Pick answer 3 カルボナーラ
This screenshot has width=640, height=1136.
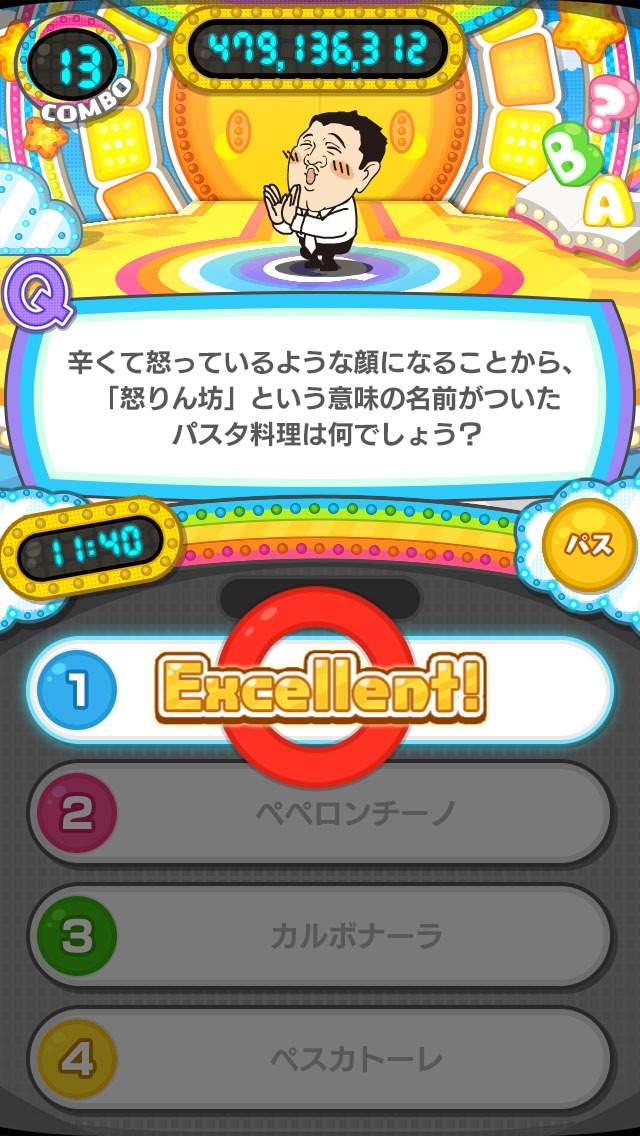[320, 937]
